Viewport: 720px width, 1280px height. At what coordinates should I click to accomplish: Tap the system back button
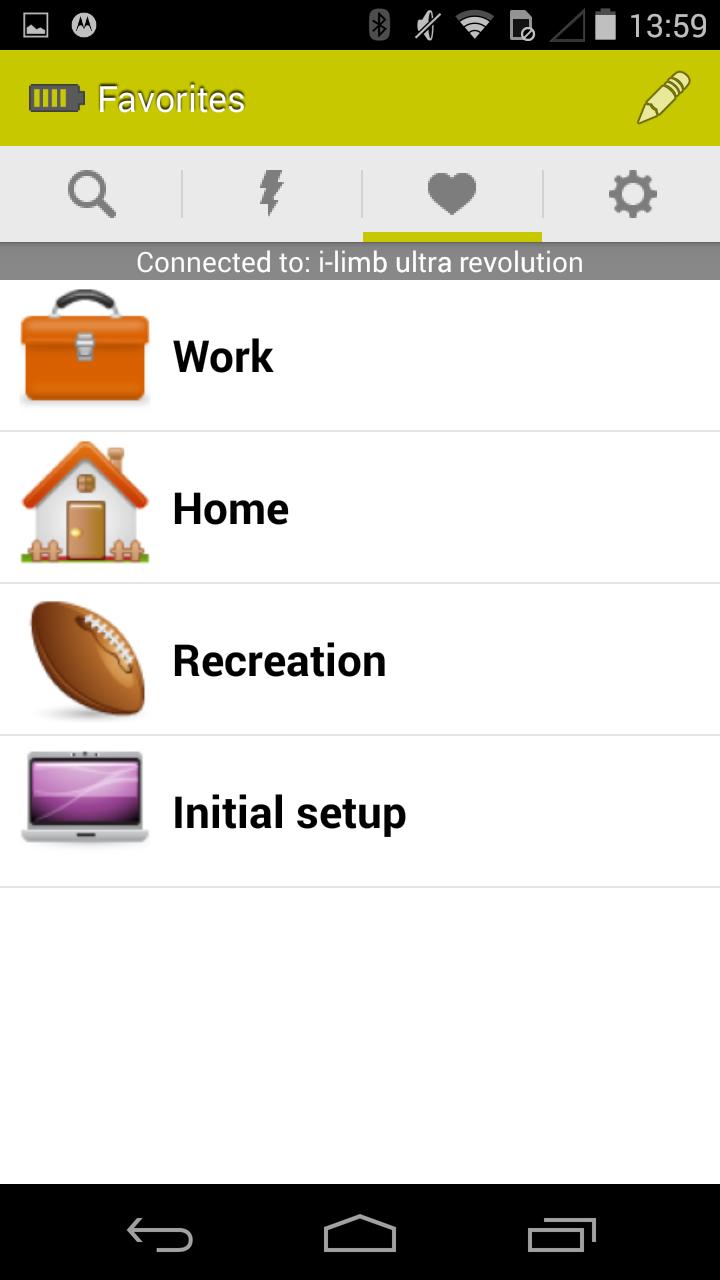click(160, 1234)
